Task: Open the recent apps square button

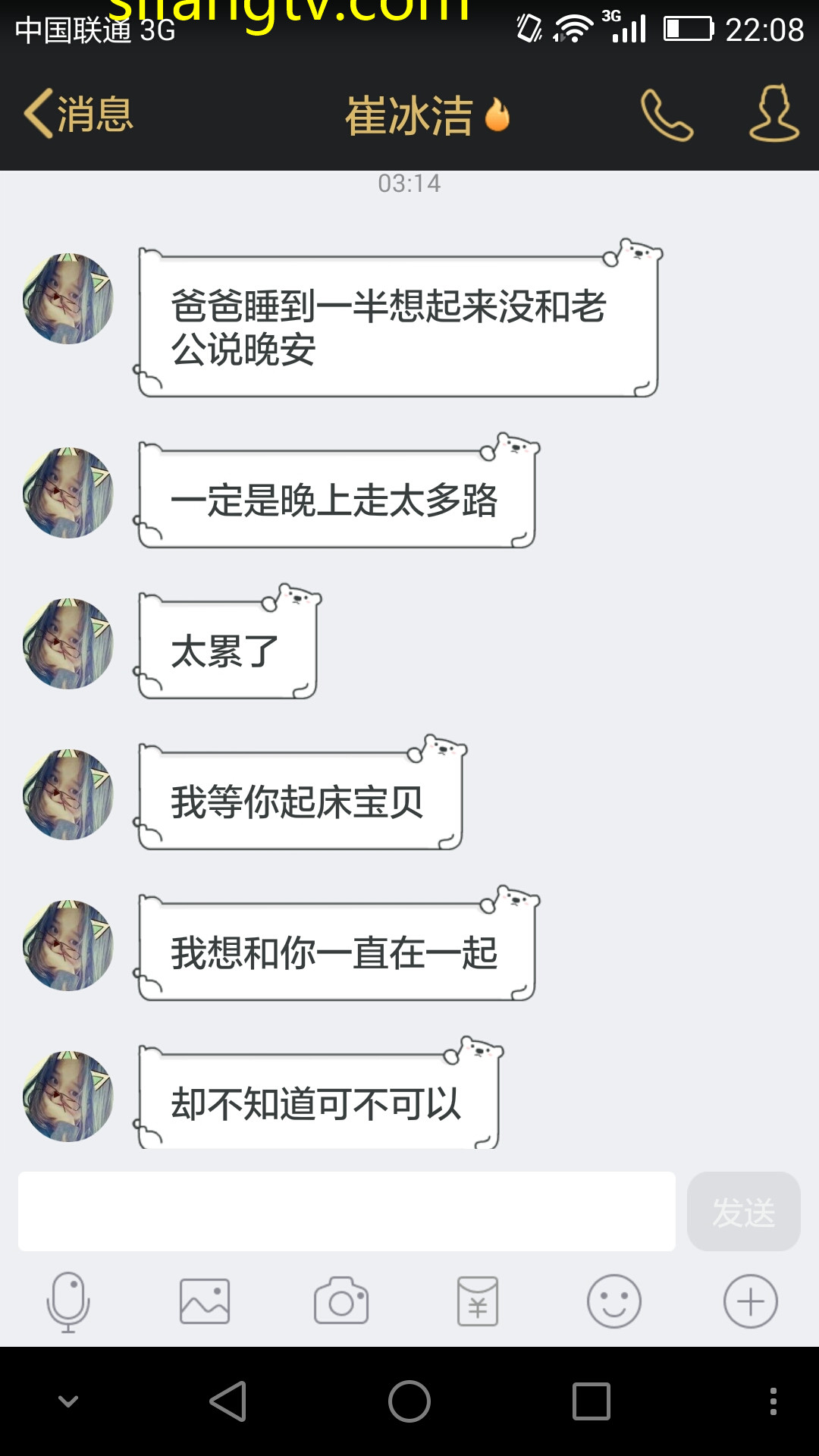Action: point(591,1401)
